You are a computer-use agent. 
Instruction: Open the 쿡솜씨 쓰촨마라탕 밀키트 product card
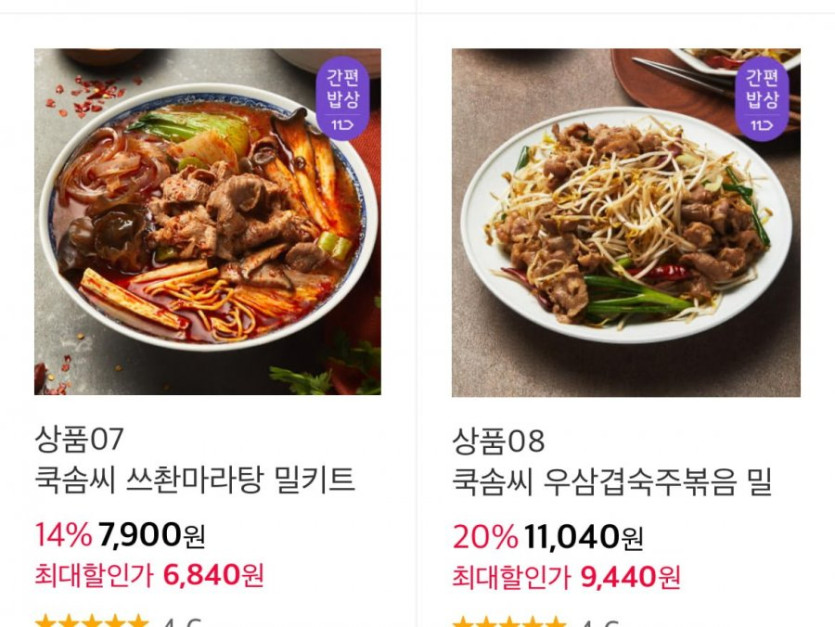click(207, 222)
